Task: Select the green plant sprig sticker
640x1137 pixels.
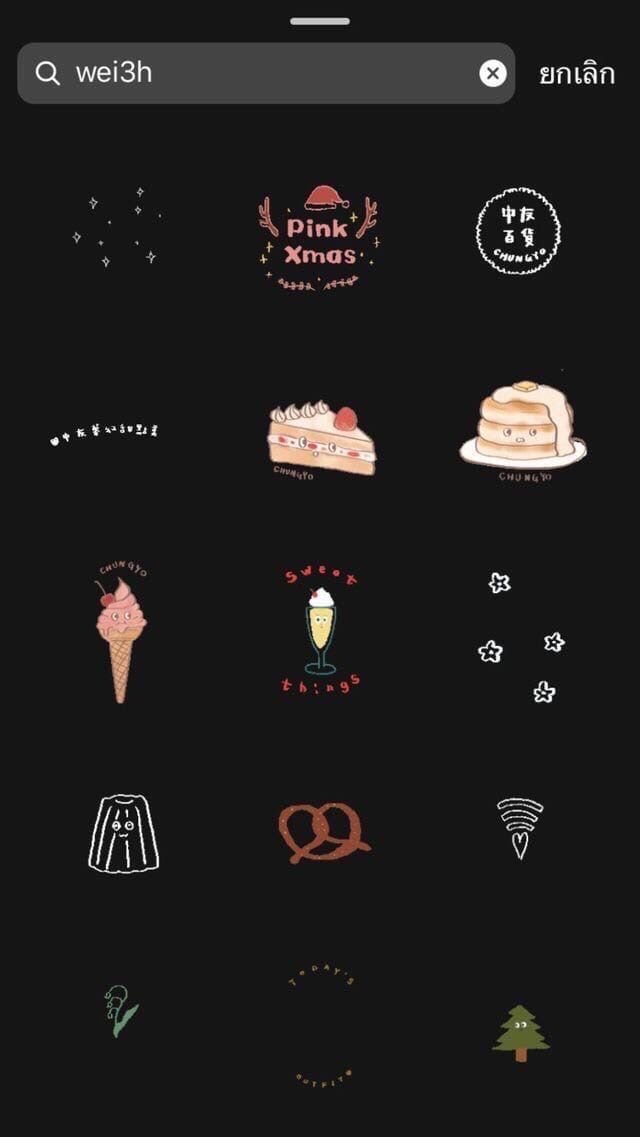Action: (121, 1011)
